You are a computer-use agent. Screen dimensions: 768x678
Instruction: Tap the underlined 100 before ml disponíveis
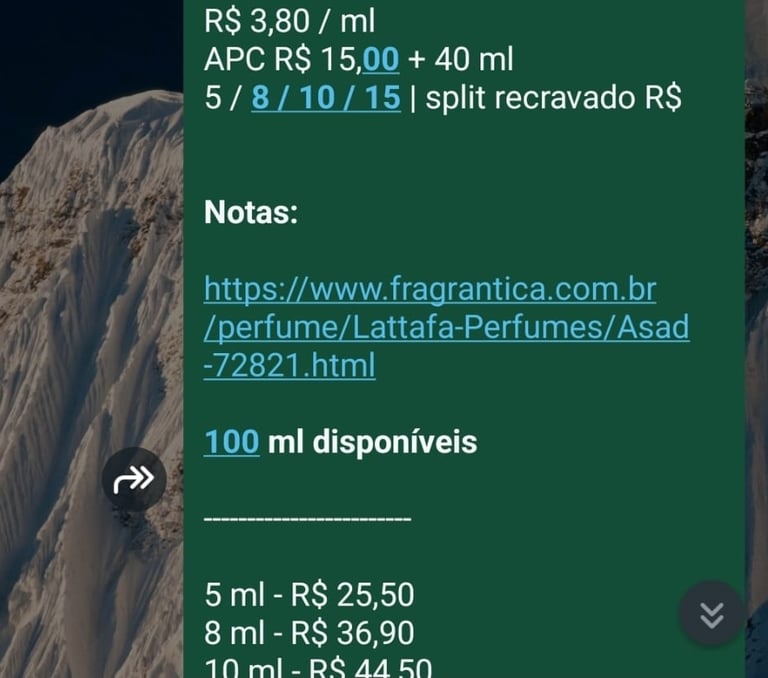coord(232,442)
